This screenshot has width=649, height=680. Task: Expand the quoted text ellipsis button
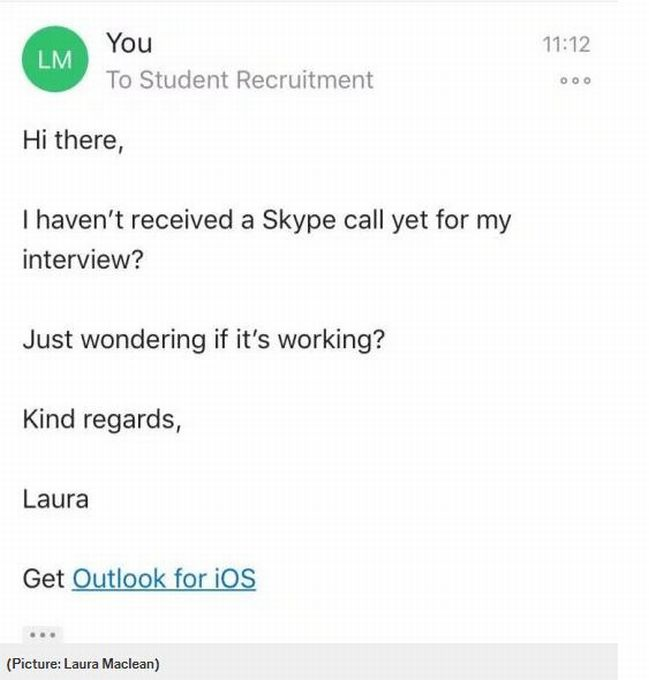[42, 634]
